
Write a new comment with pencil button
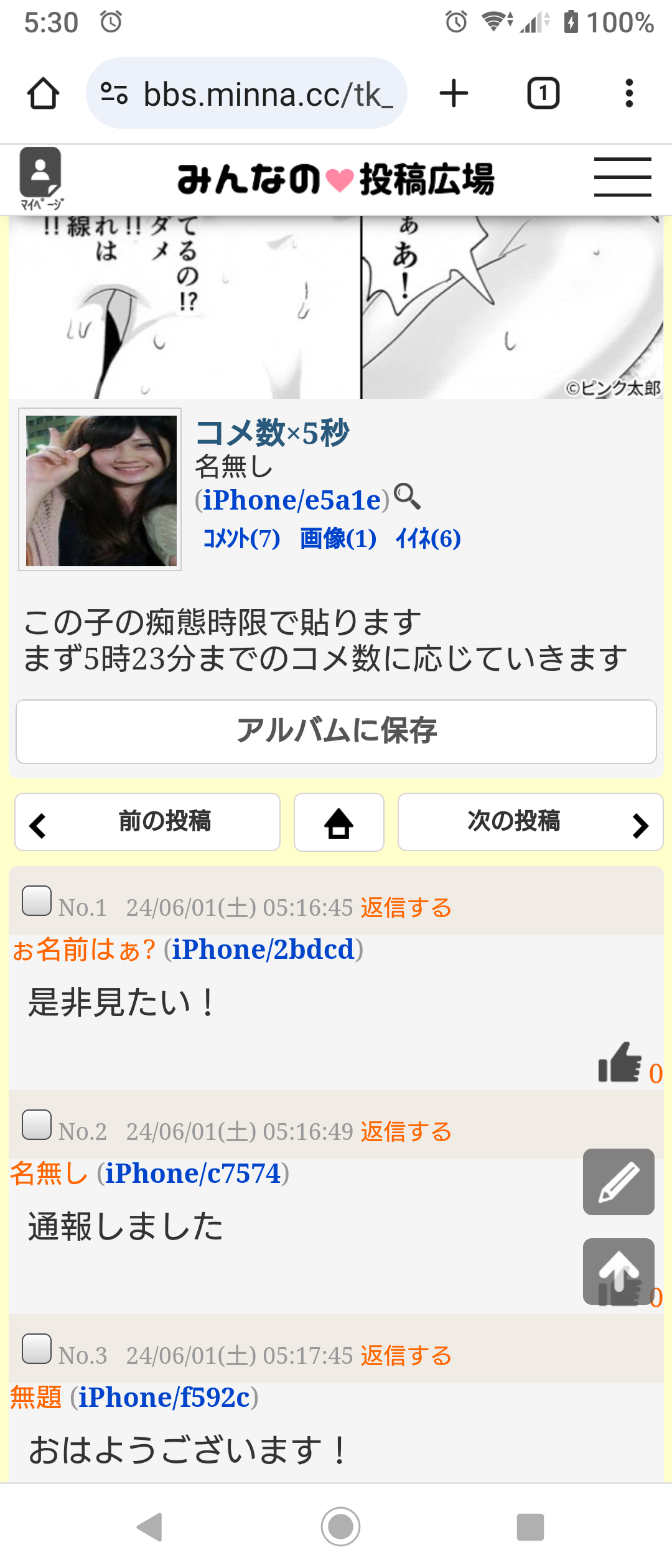pos(618,1182)
